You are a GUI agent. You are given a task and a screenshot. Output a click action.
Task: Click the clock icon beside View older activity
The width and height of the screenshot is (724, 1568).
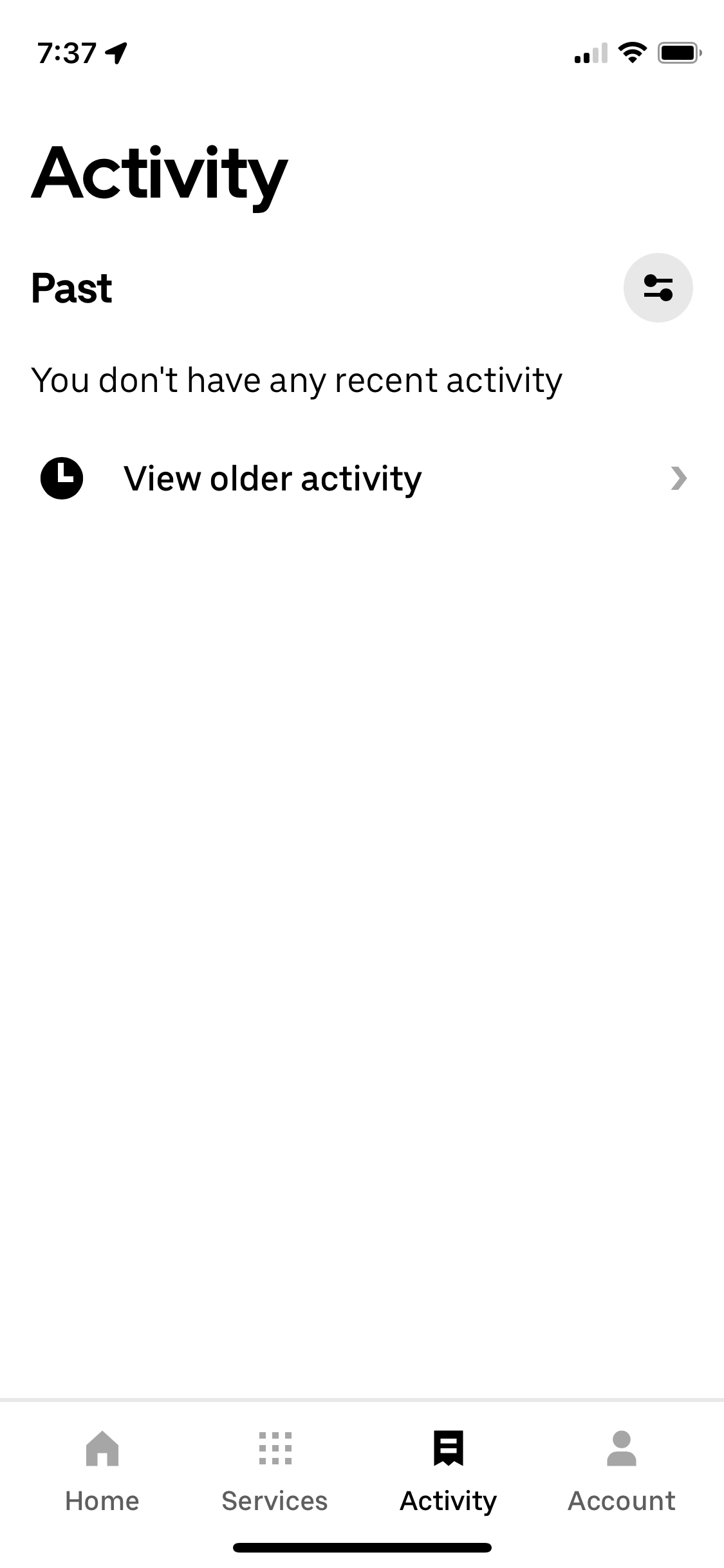tap(60, 478)
